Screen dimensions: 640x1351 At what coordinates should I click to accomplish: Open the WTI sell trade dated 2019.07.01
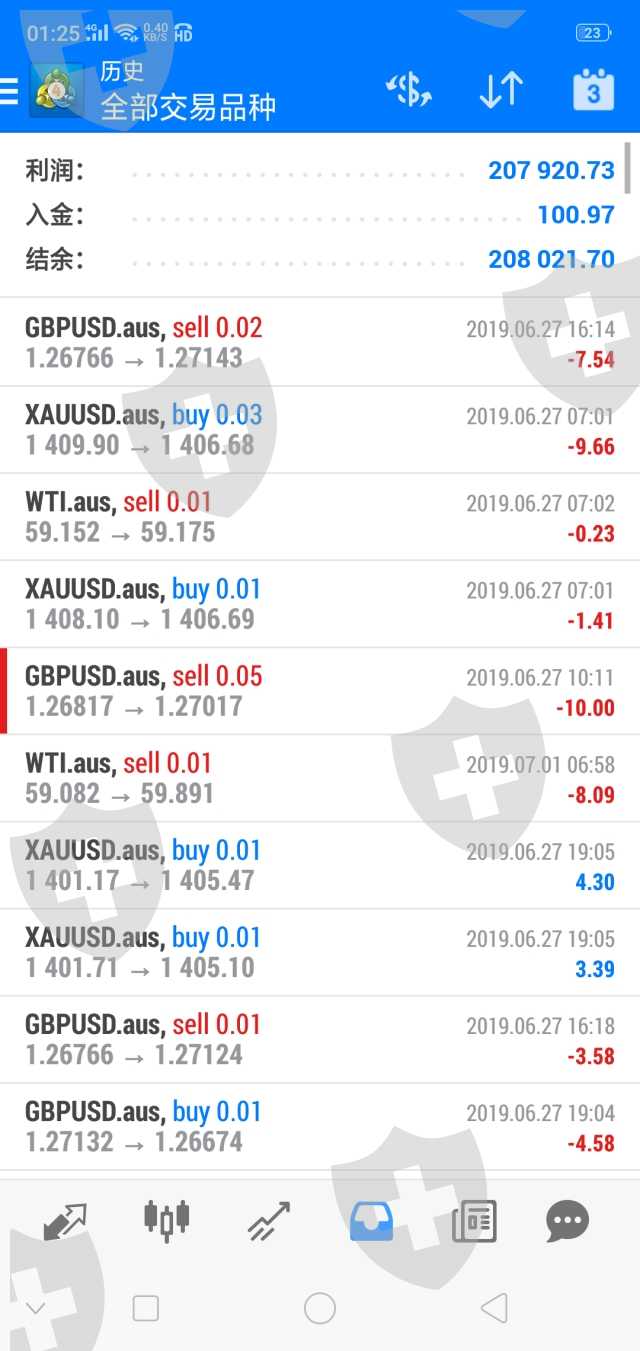(320, 778)
